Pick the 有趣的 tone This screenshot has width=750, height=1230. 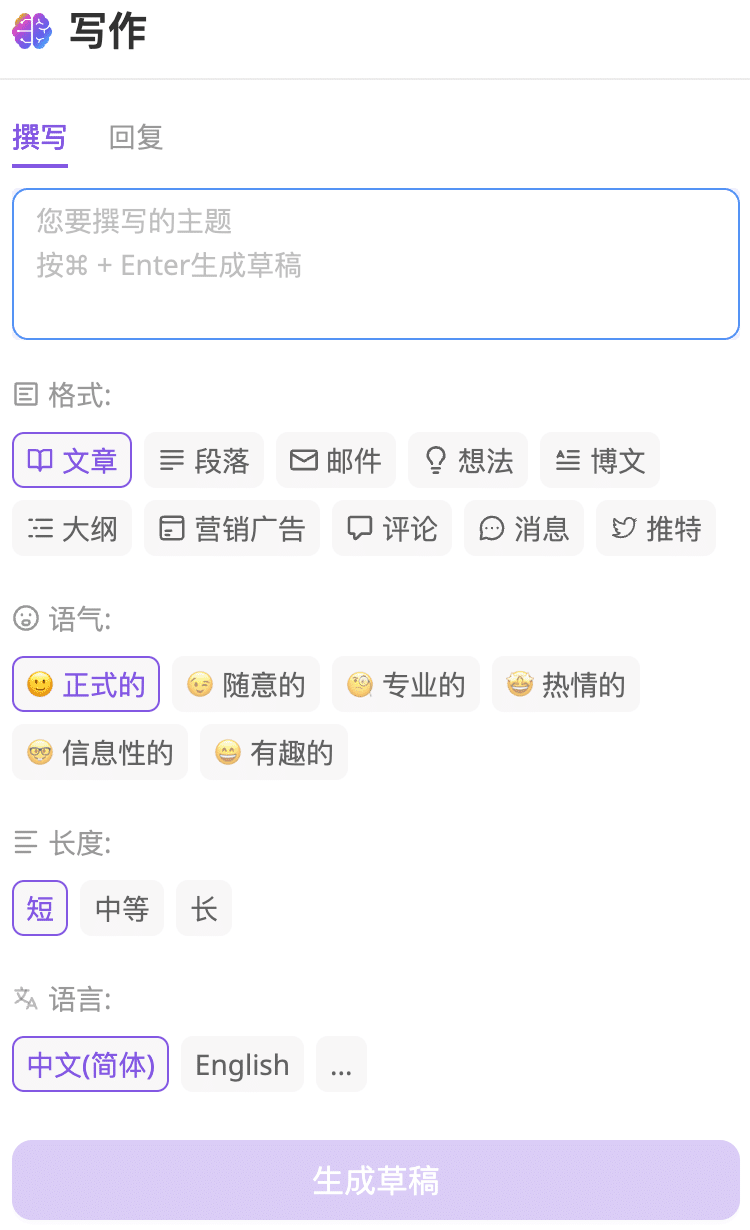(274, 752)
